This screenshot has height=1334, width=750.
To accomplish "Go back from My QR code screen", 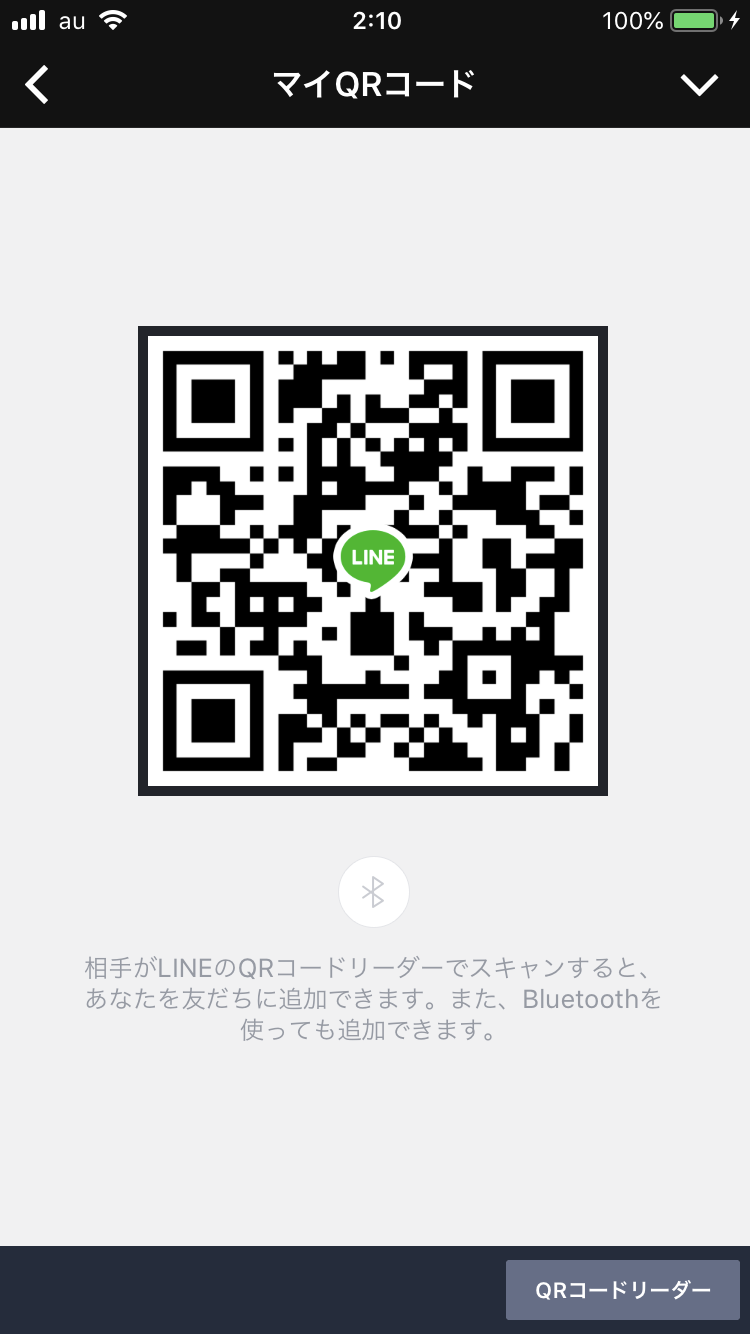I will coord(37,85).
